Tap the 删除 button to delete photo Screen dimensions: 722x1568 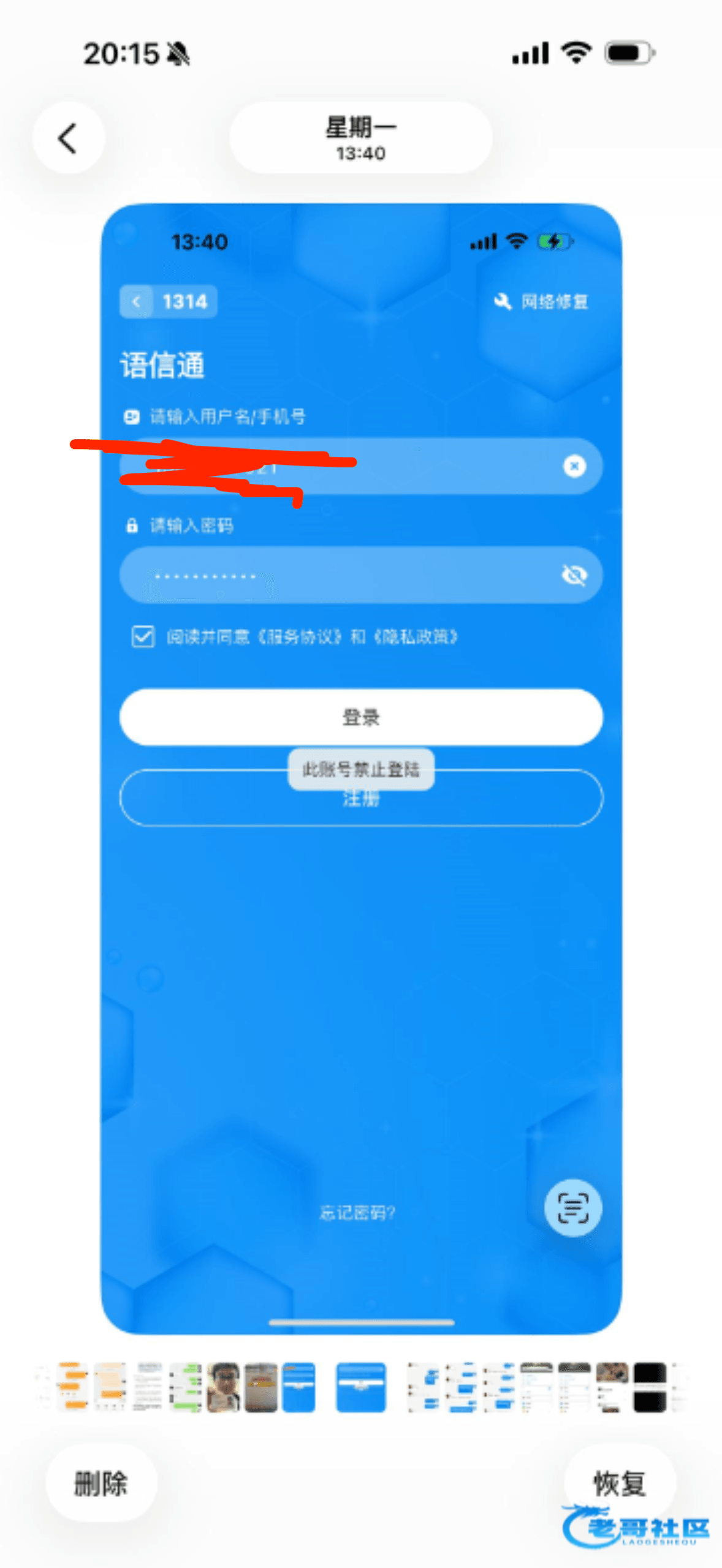pyautogui.click(x=101, y=1483)
